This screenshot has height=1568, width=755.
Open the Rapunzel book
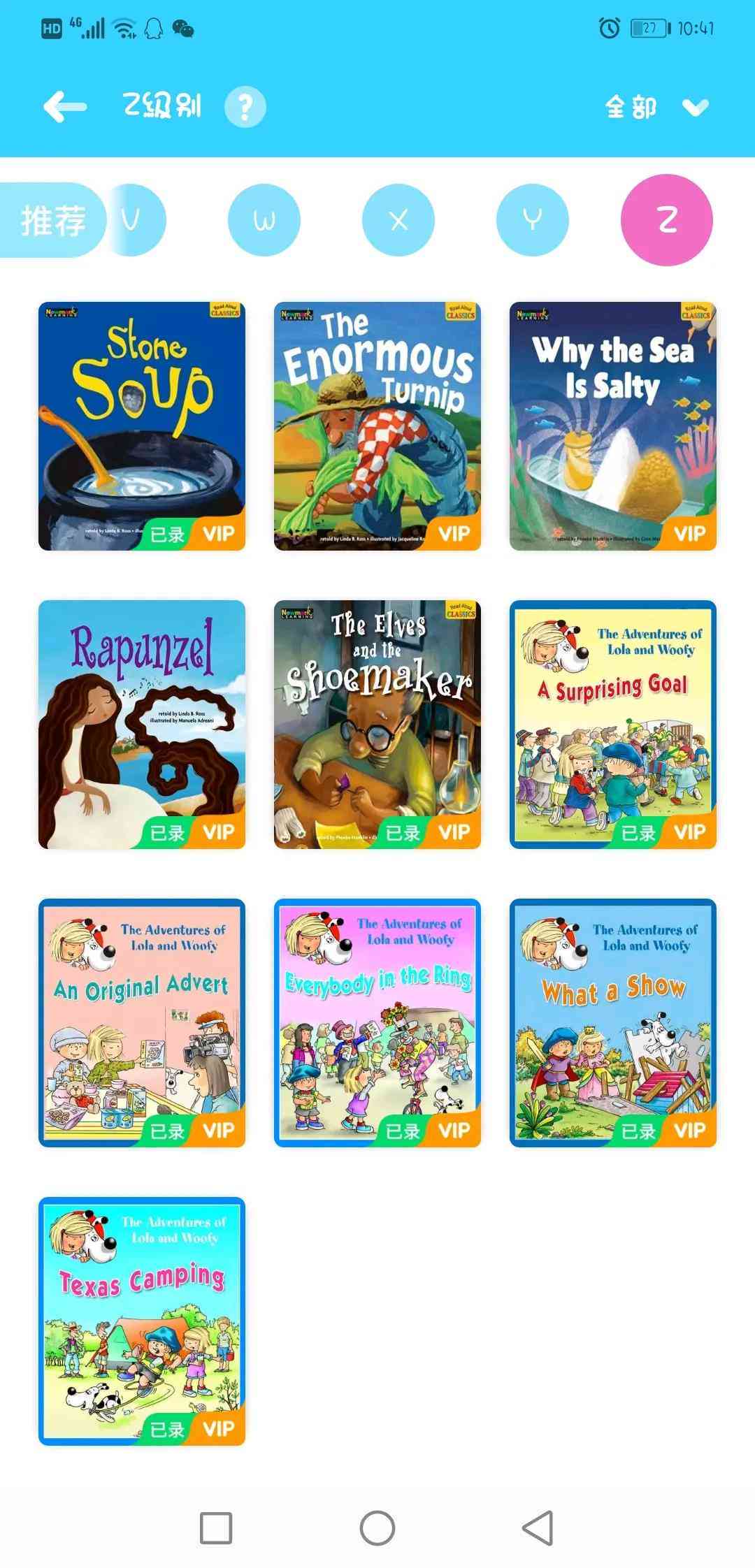coord(141,724)
